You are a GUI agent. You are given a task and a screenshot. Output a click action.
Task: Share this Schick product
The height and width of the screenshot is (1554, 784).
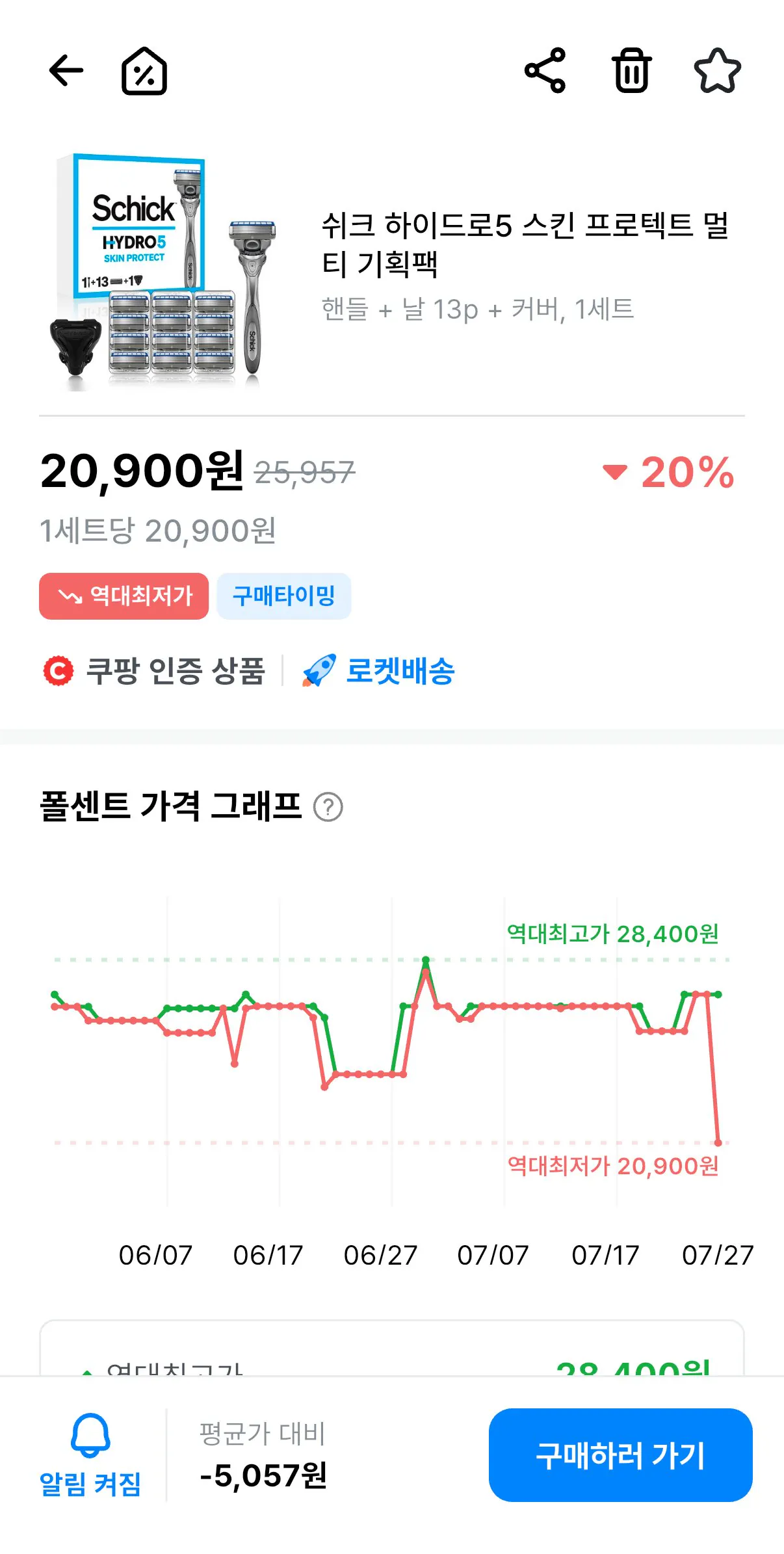click(x=545, y=70)
